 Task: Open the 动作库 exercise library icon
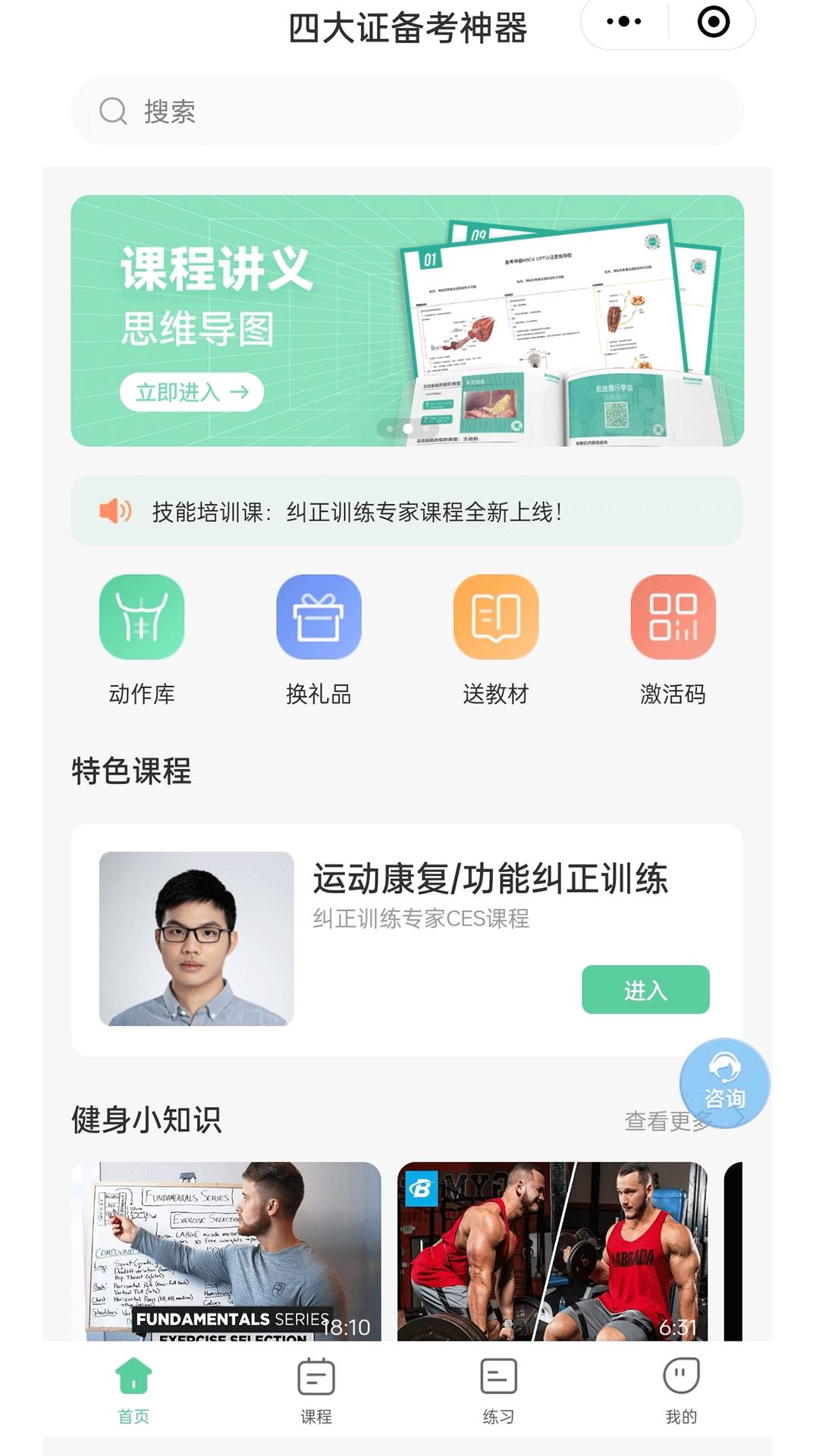[x=142, y=617]
